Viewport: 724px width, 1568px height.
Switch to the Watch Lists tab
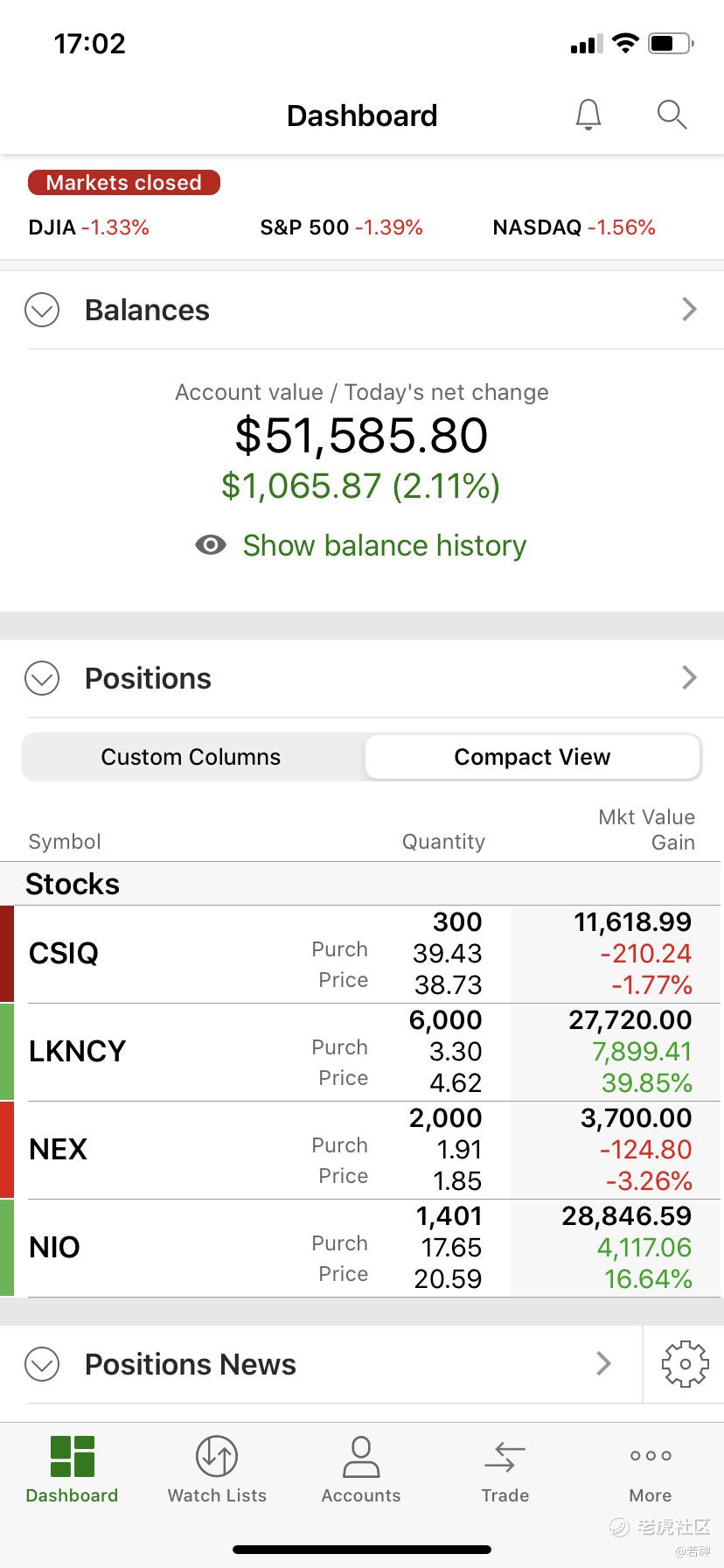point(217,1469)
